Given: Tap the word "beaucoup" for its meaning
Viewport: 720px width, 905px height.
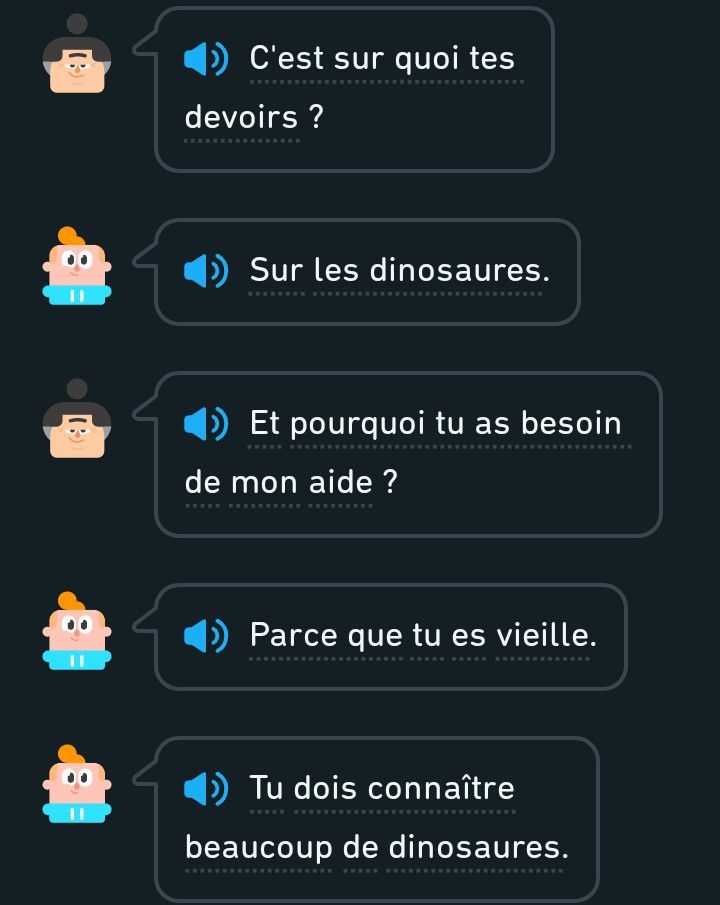Looking at the screenshot, I should (259, 848).
